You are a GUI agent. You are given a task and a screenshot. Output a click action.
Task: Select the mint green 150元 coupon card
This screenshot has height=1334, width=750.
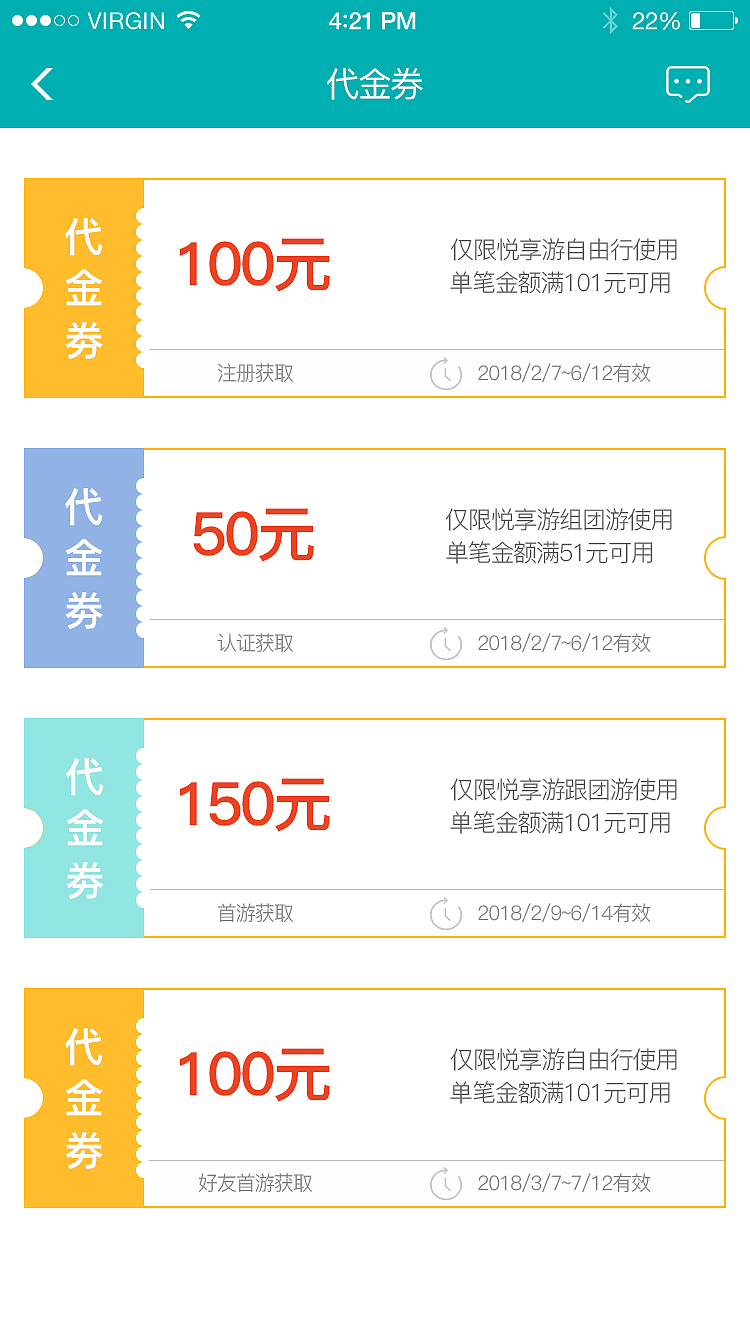pyautogui.click(x=375, y=825)
